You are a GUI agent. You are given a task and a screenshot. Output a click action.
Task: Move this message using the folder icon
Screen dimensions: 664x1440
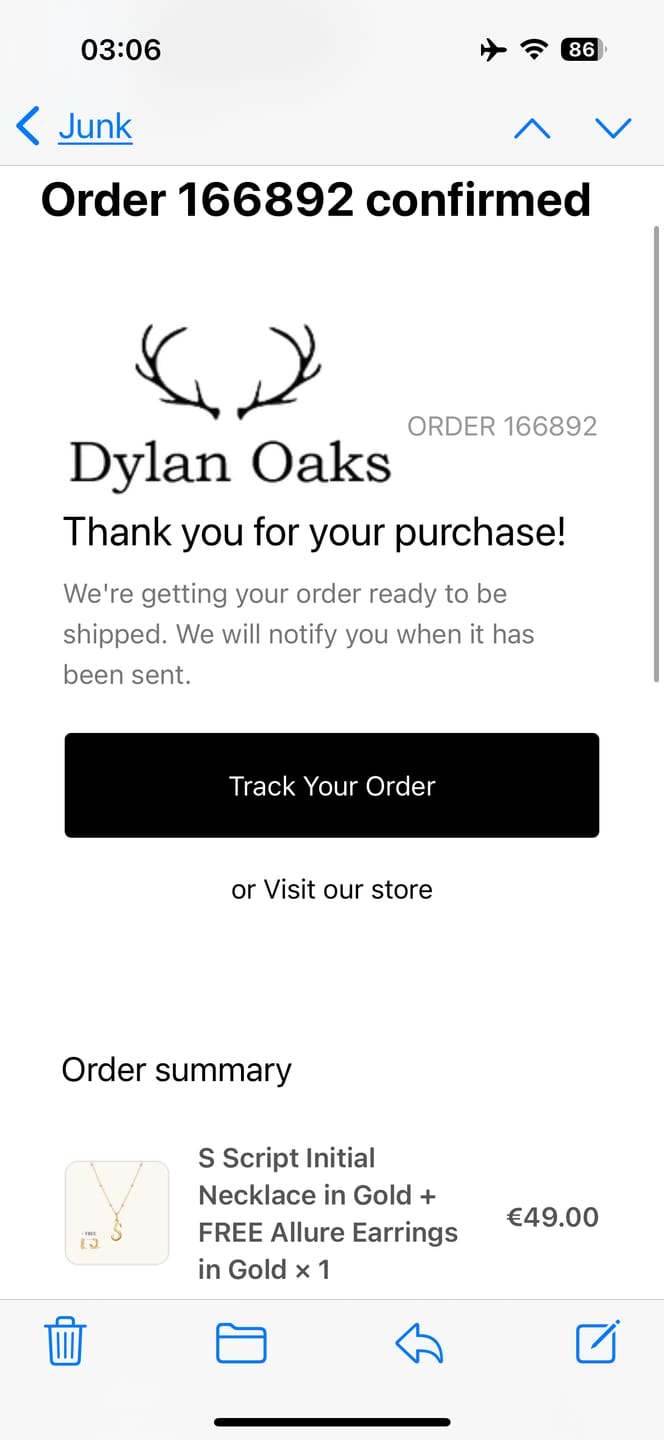[241, 1343]
